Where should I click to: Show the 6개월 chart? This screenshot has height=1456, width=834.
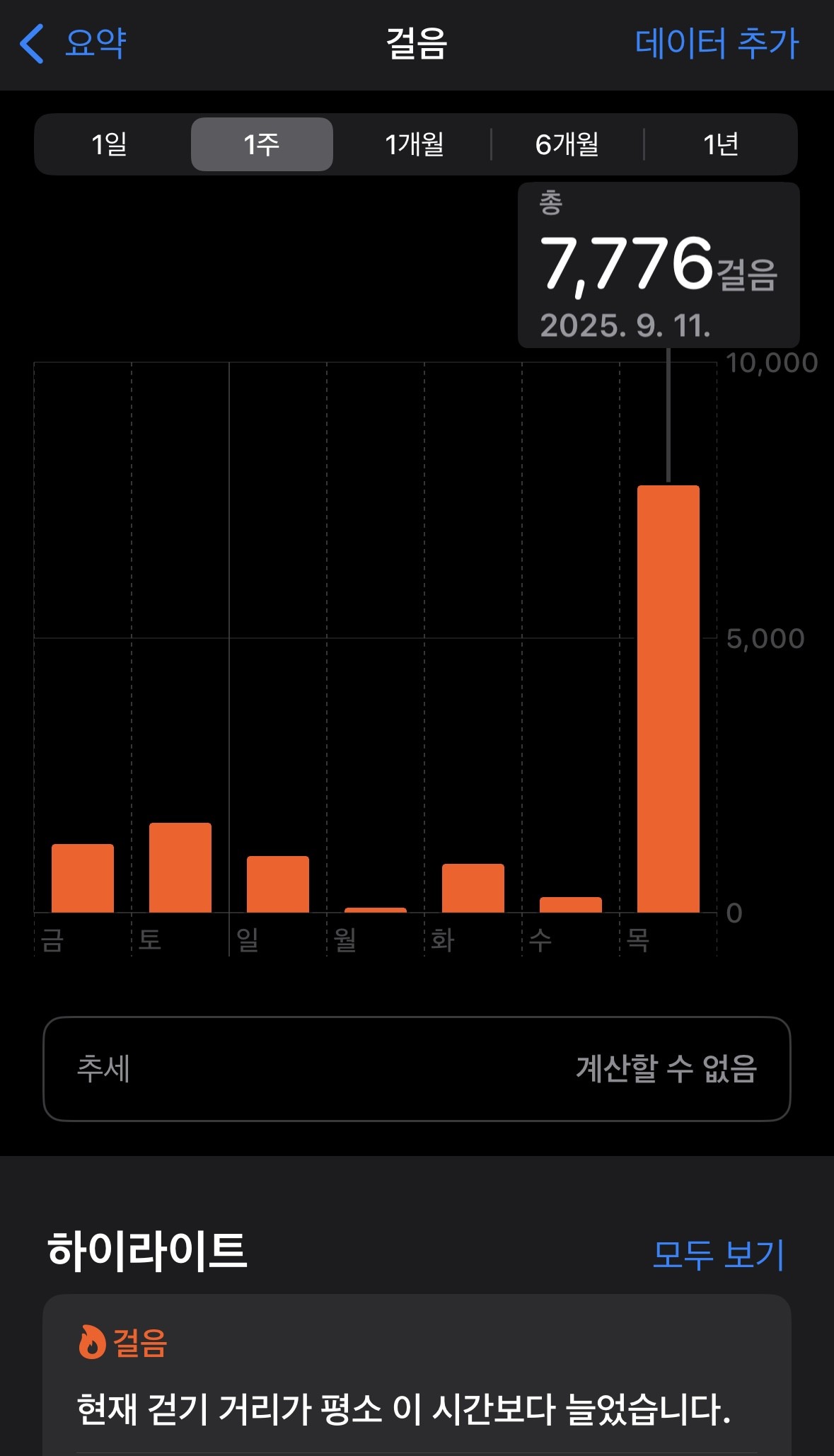[x=567, y=144]
